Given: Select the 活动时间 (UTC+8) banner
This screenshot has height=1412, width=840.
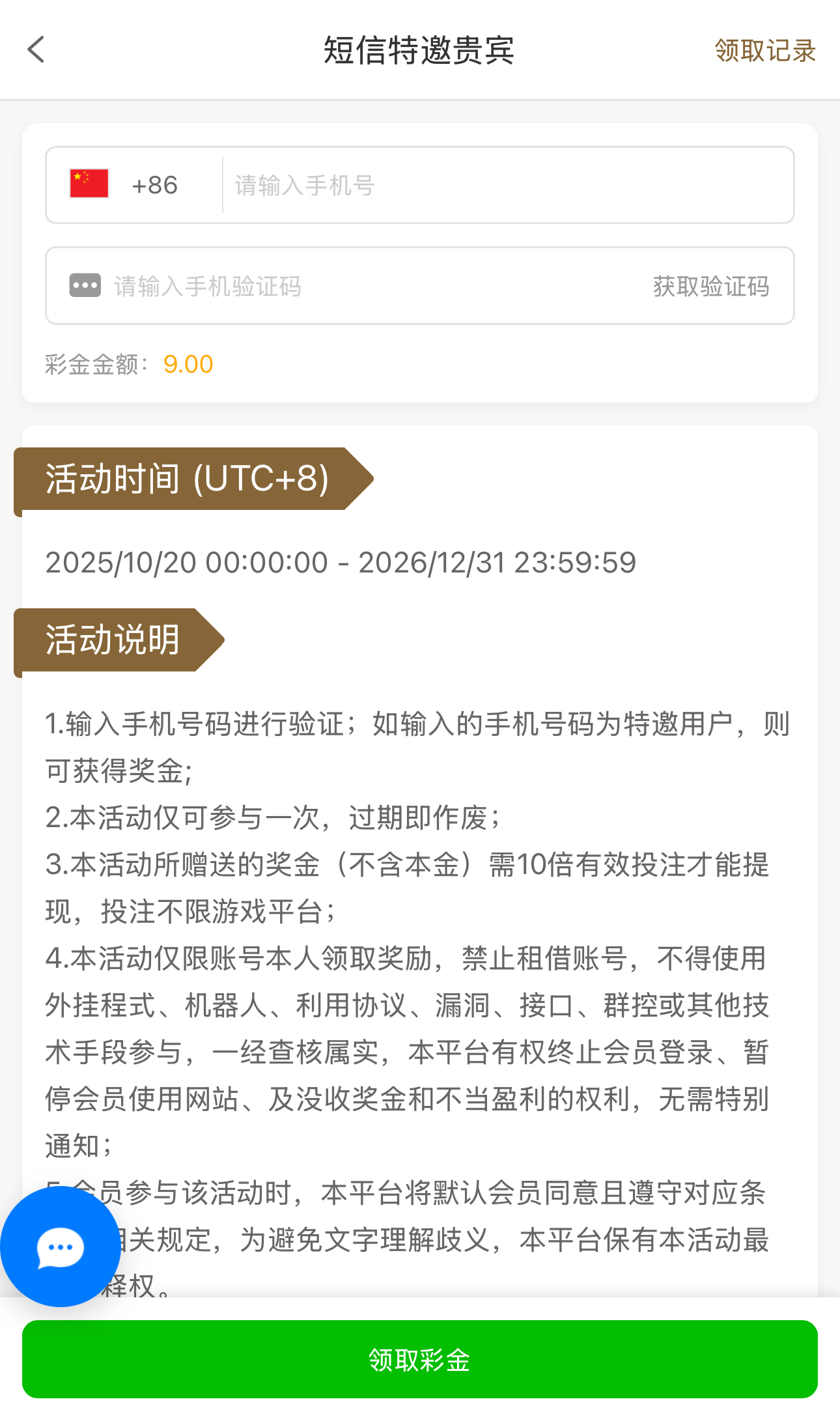Looking at the screenshot, I should click(187, 480).
